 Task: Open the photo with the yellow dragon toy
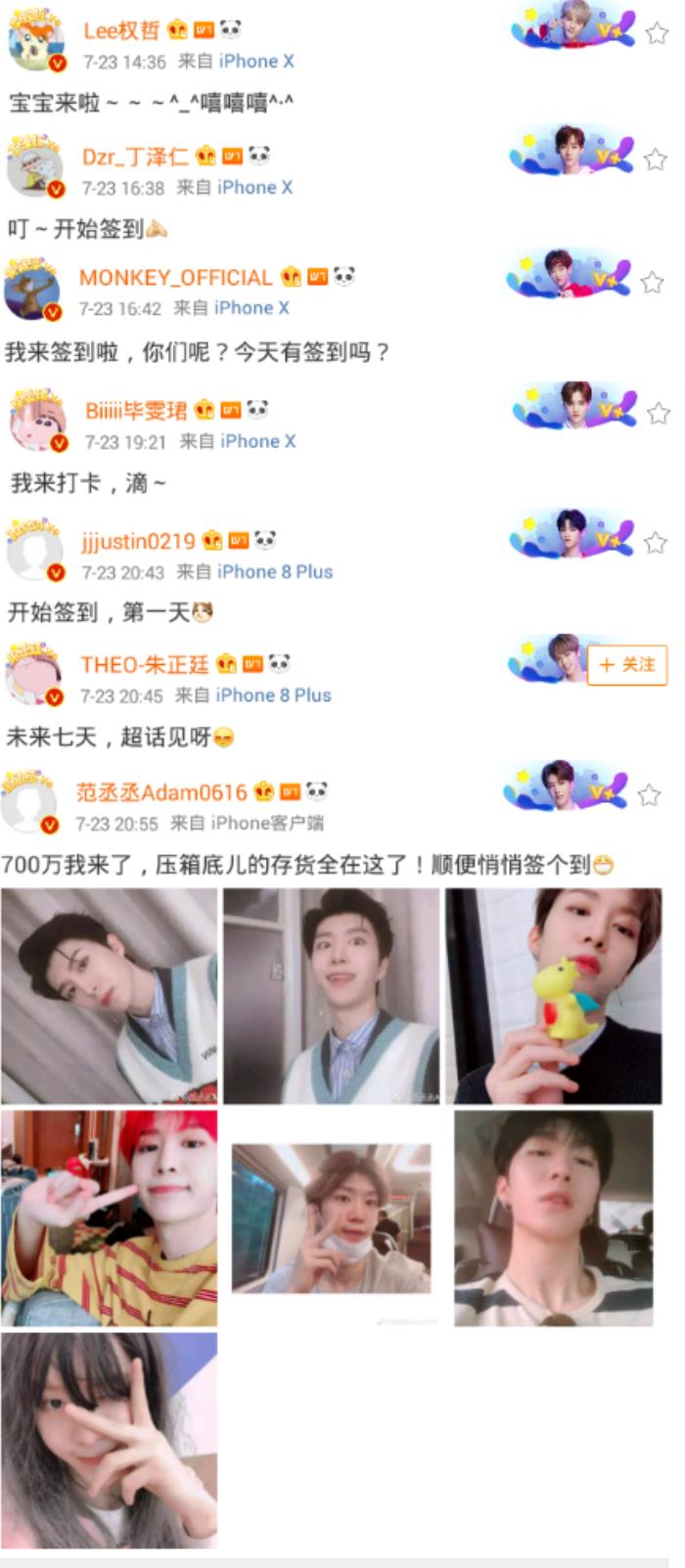[553, 996]
